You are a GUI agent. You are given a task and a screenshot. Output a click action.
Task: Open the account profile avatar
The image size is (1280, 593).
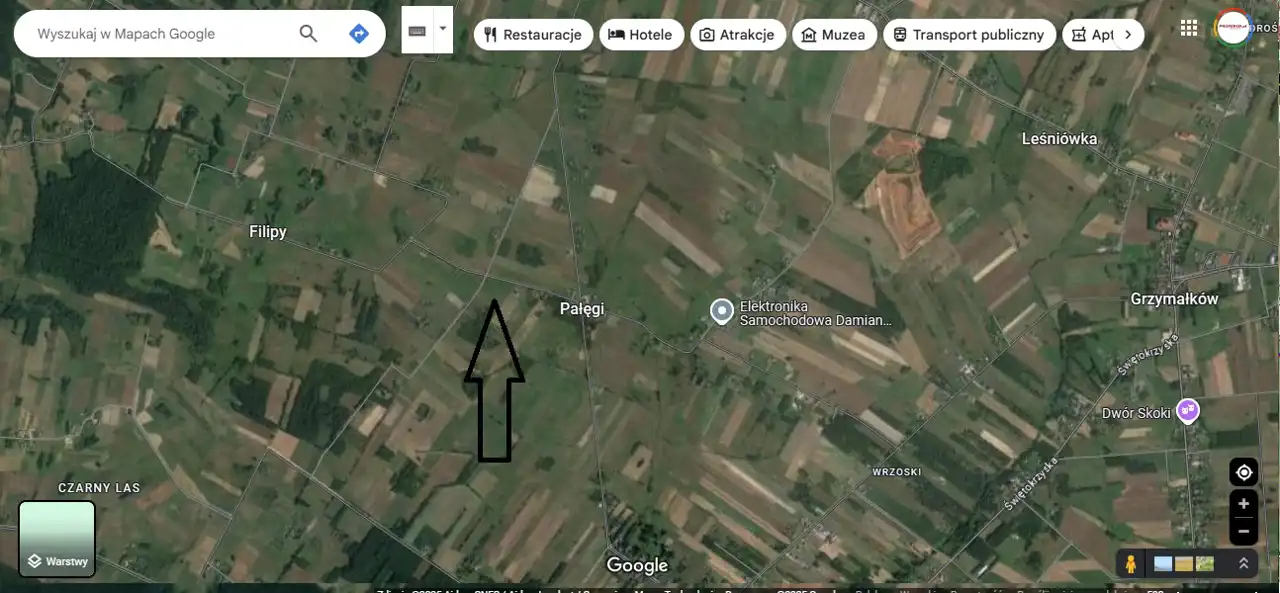click(1234, 28)
